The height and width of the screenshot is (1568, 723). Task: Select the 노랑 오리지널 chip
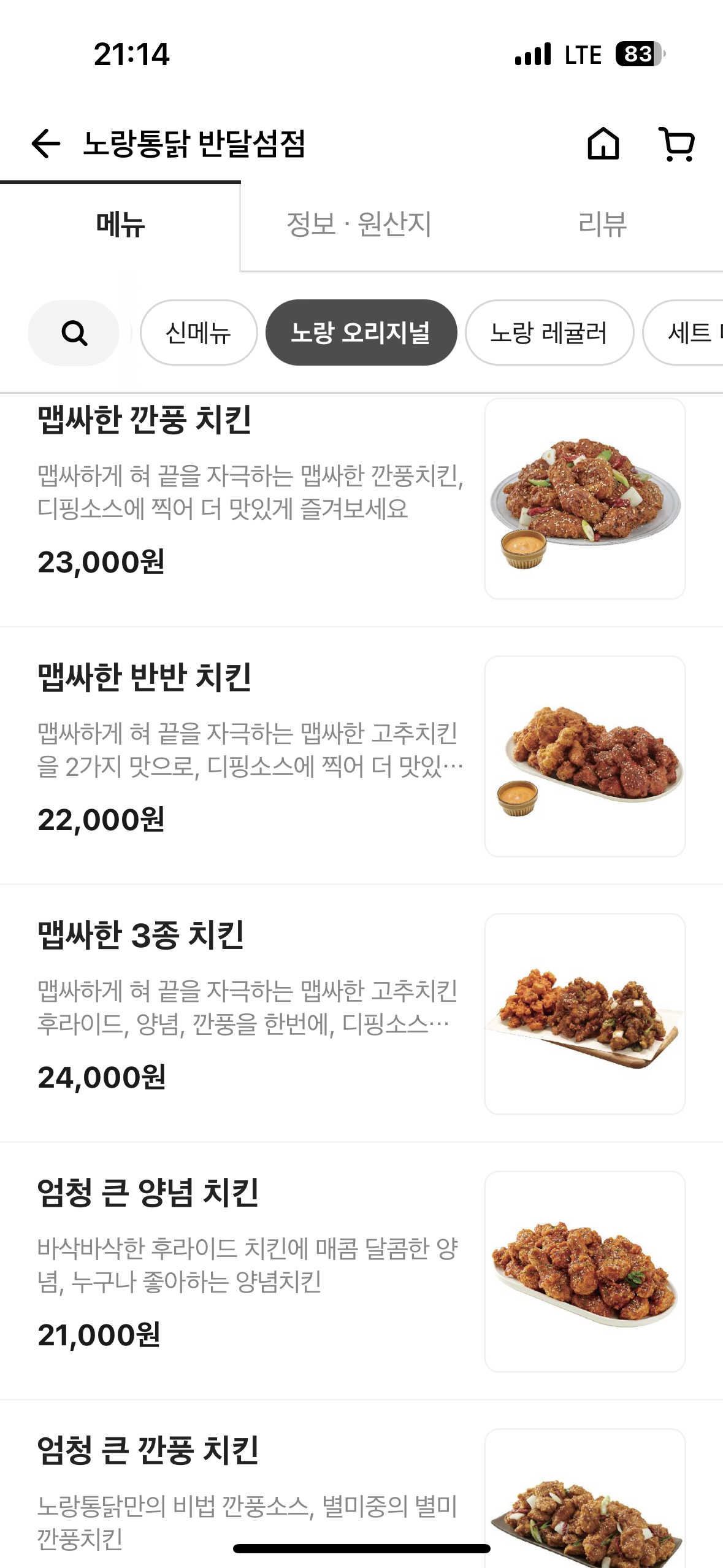pos(361,333)
